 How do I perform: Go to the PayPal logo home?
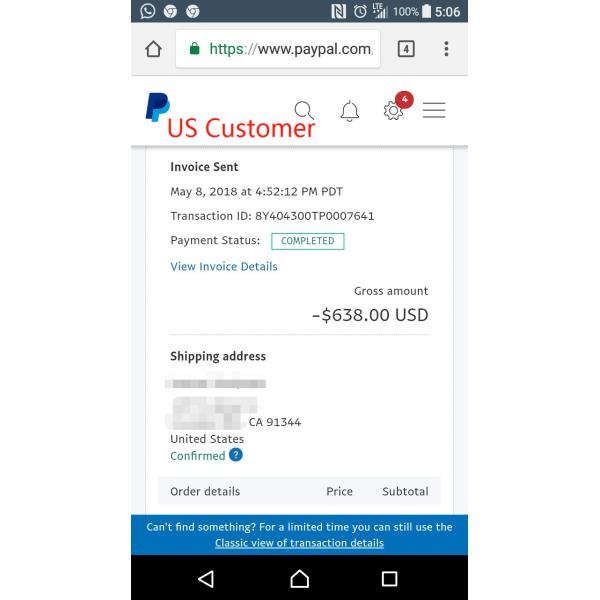(x=157, y=108)
